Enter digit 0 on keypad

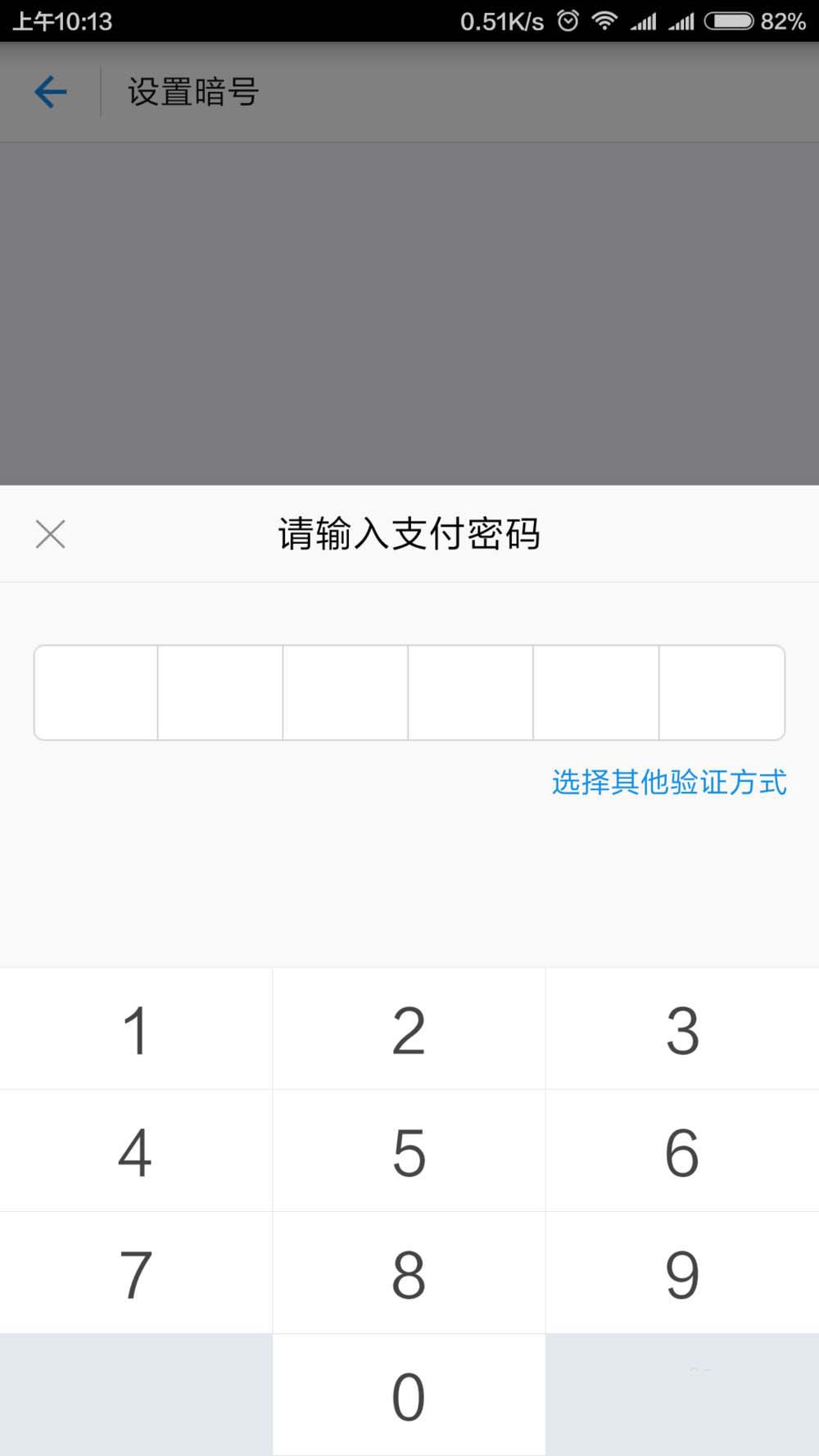pos(409,1395)
